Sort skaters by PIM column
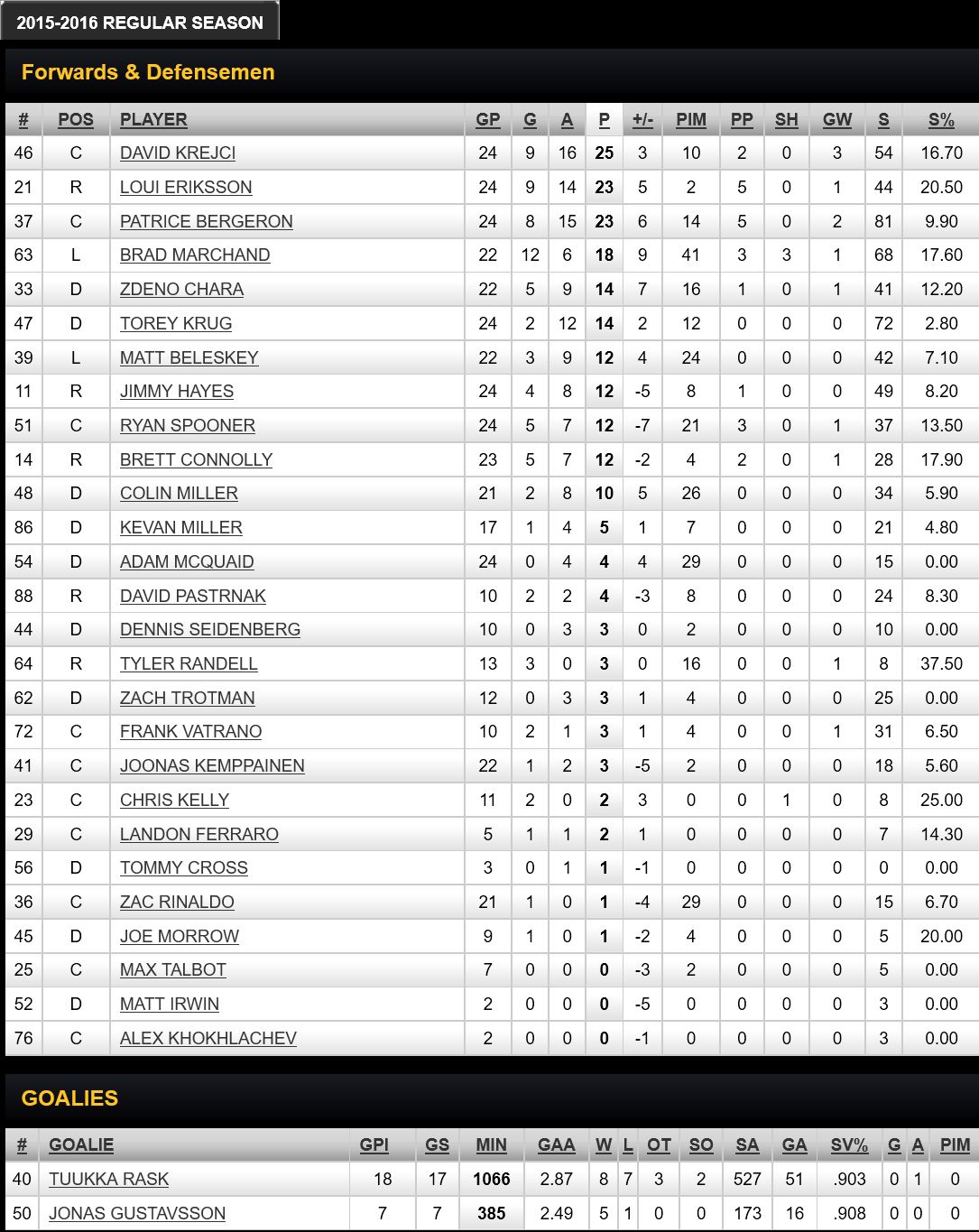The height and width of the screenshot is (1232, 979). (x=690, y=120)
